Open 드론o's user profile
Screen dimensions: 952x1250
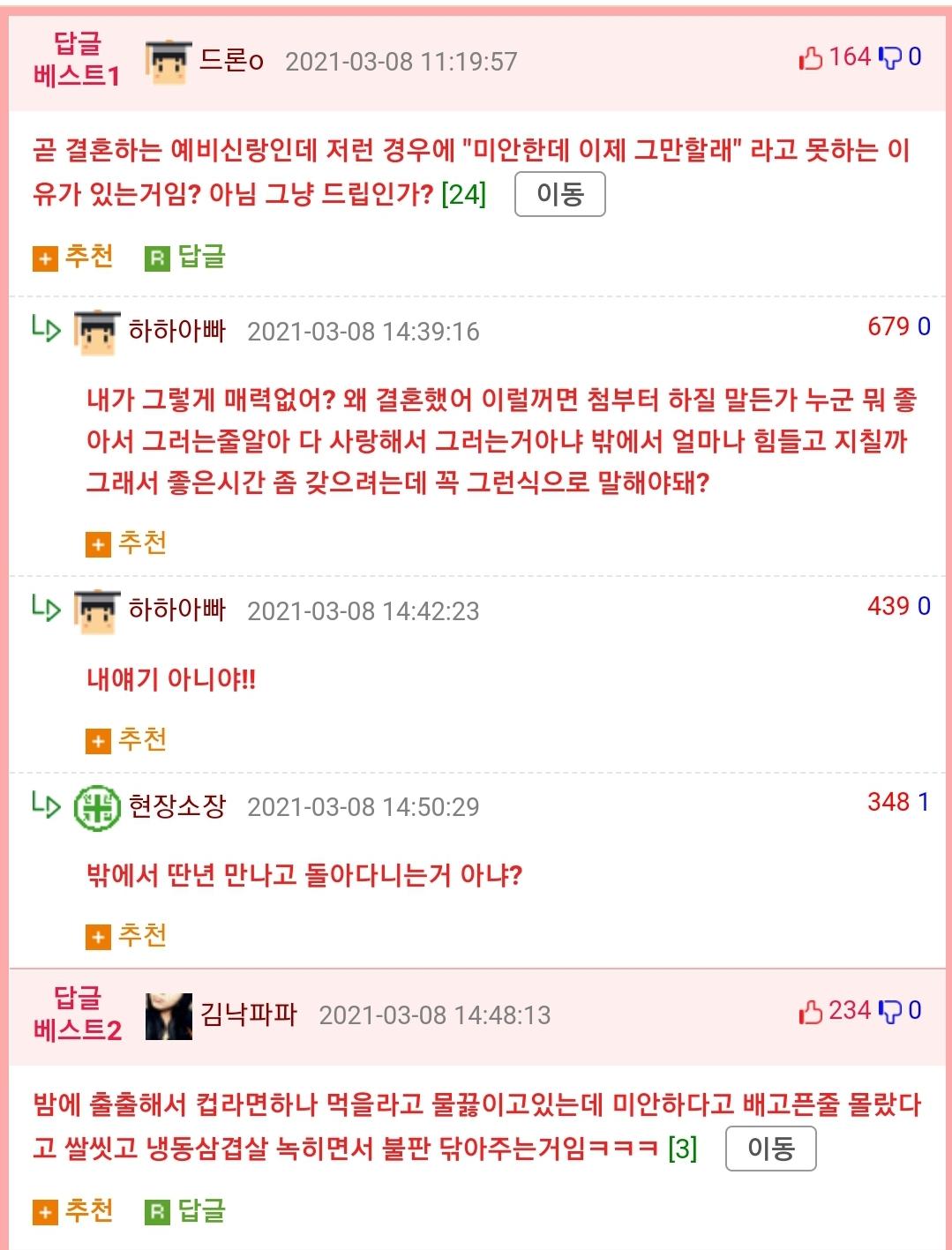point(231,61)
